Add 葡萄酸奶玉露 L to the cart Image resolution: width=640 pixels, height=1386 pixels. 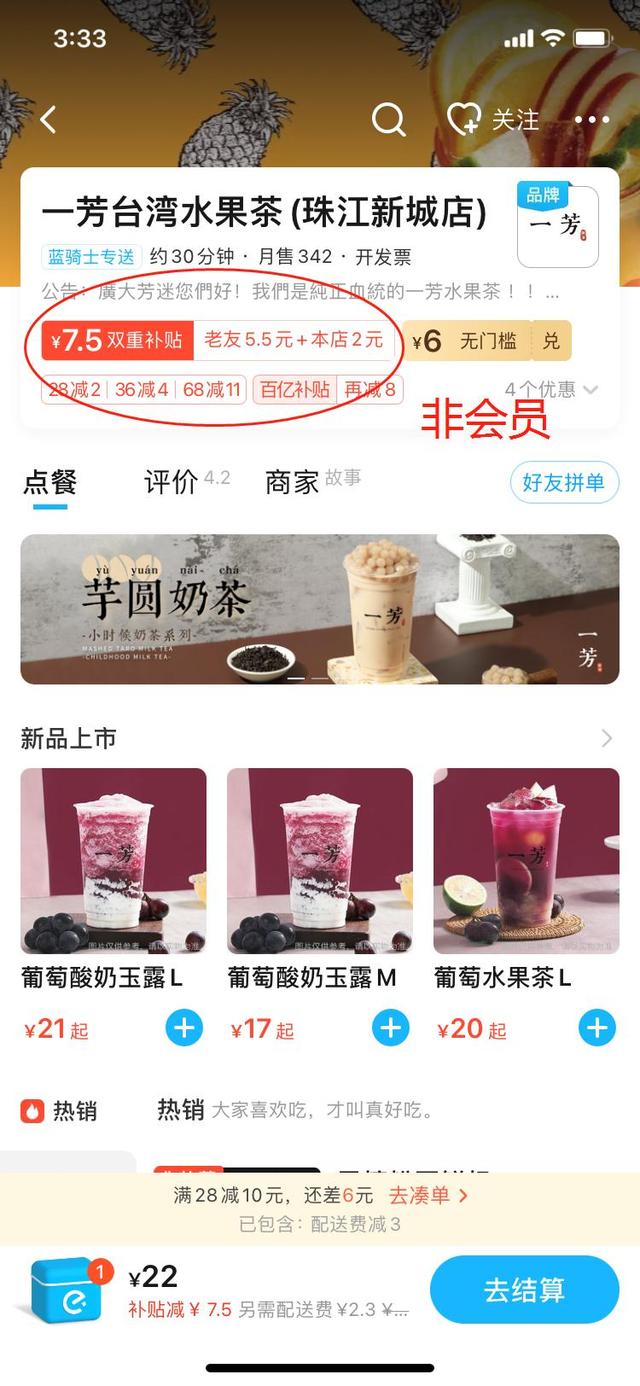click(184, 1027)
